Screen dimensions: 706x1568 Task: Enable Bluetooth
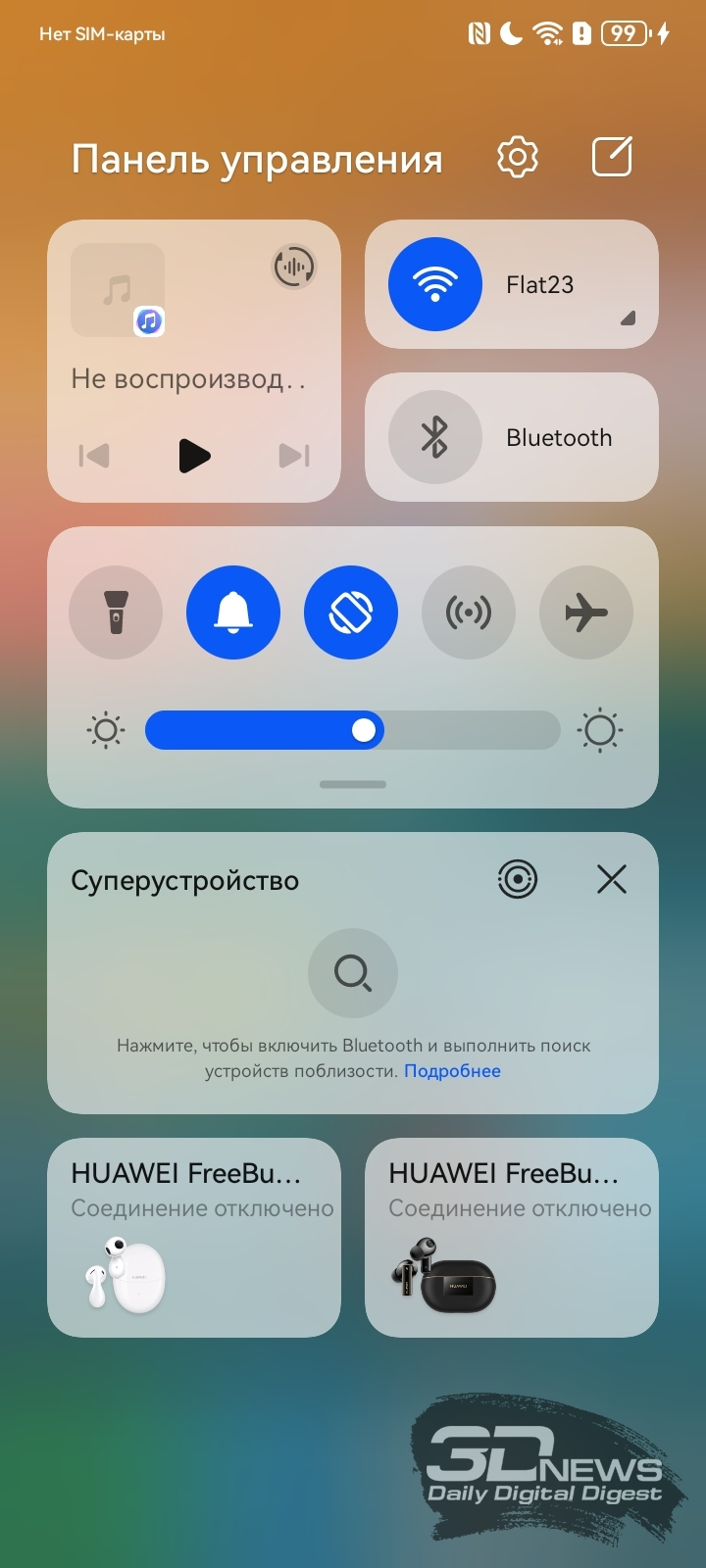pos(435,437)
